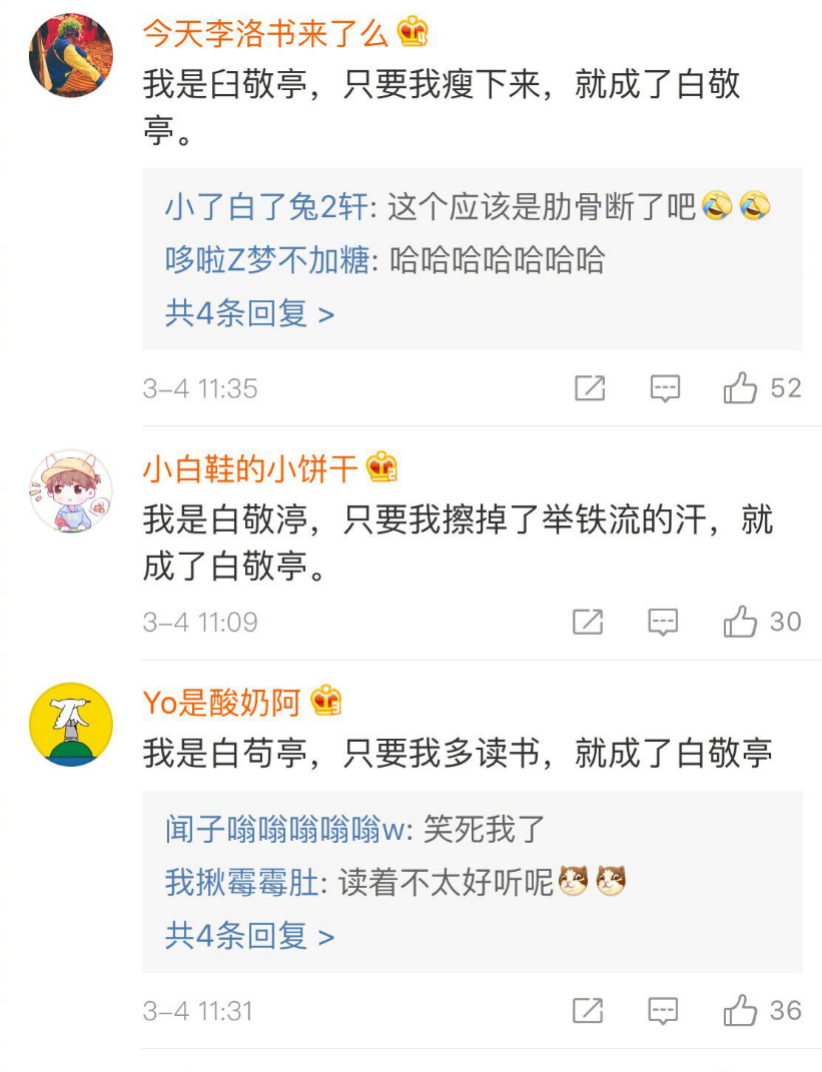Open replier 小了白了兔2轩's profile

coord(268,207)
